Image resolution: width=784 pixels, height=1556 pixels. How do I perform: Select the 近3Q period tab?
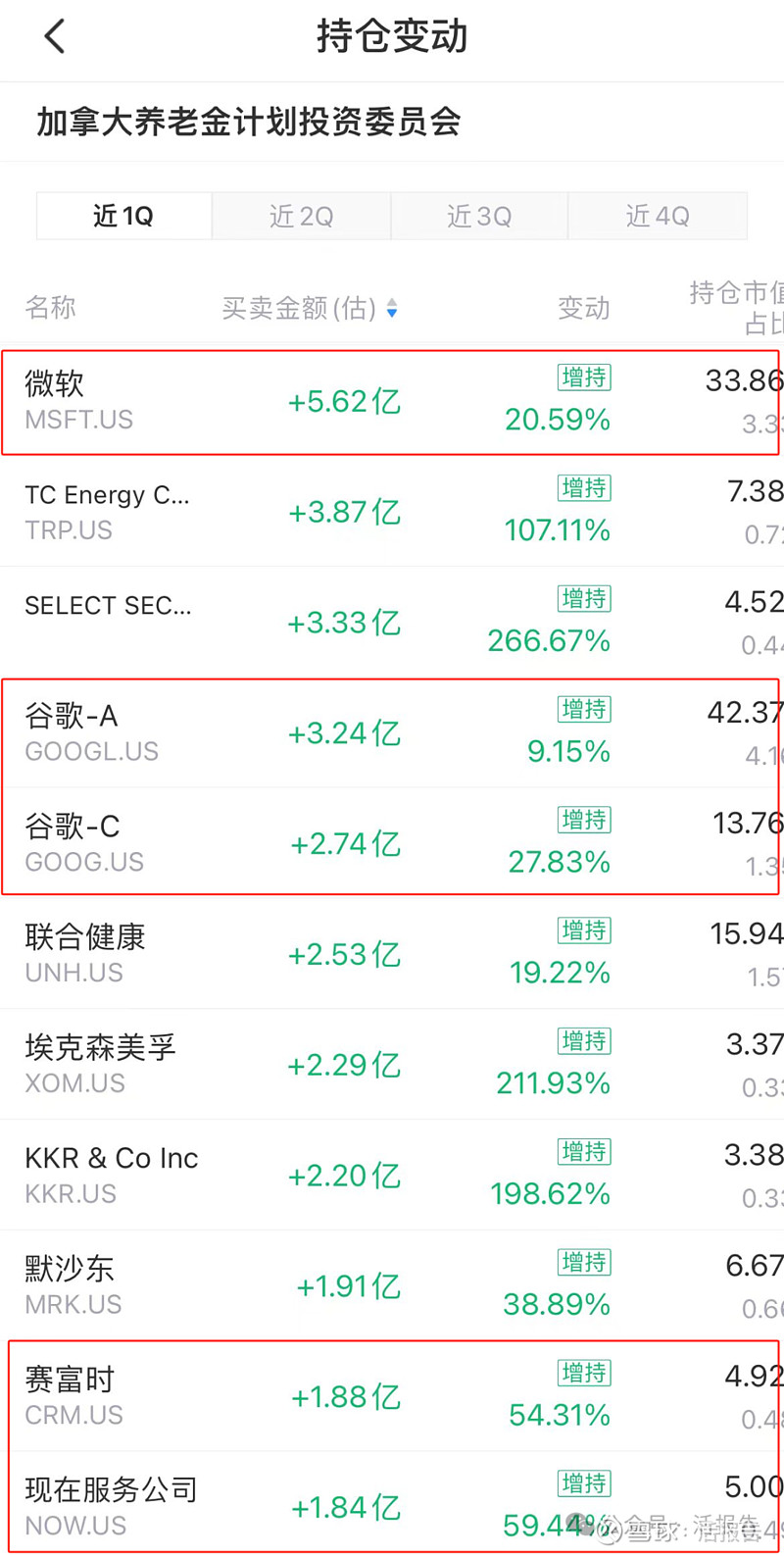479,216
